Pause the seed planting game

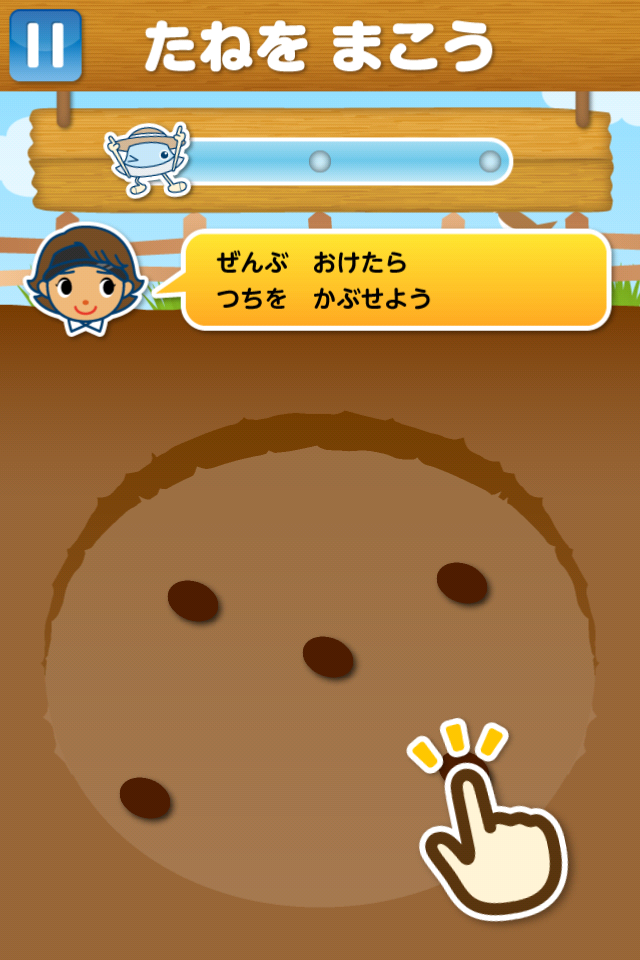coord(45,45)
